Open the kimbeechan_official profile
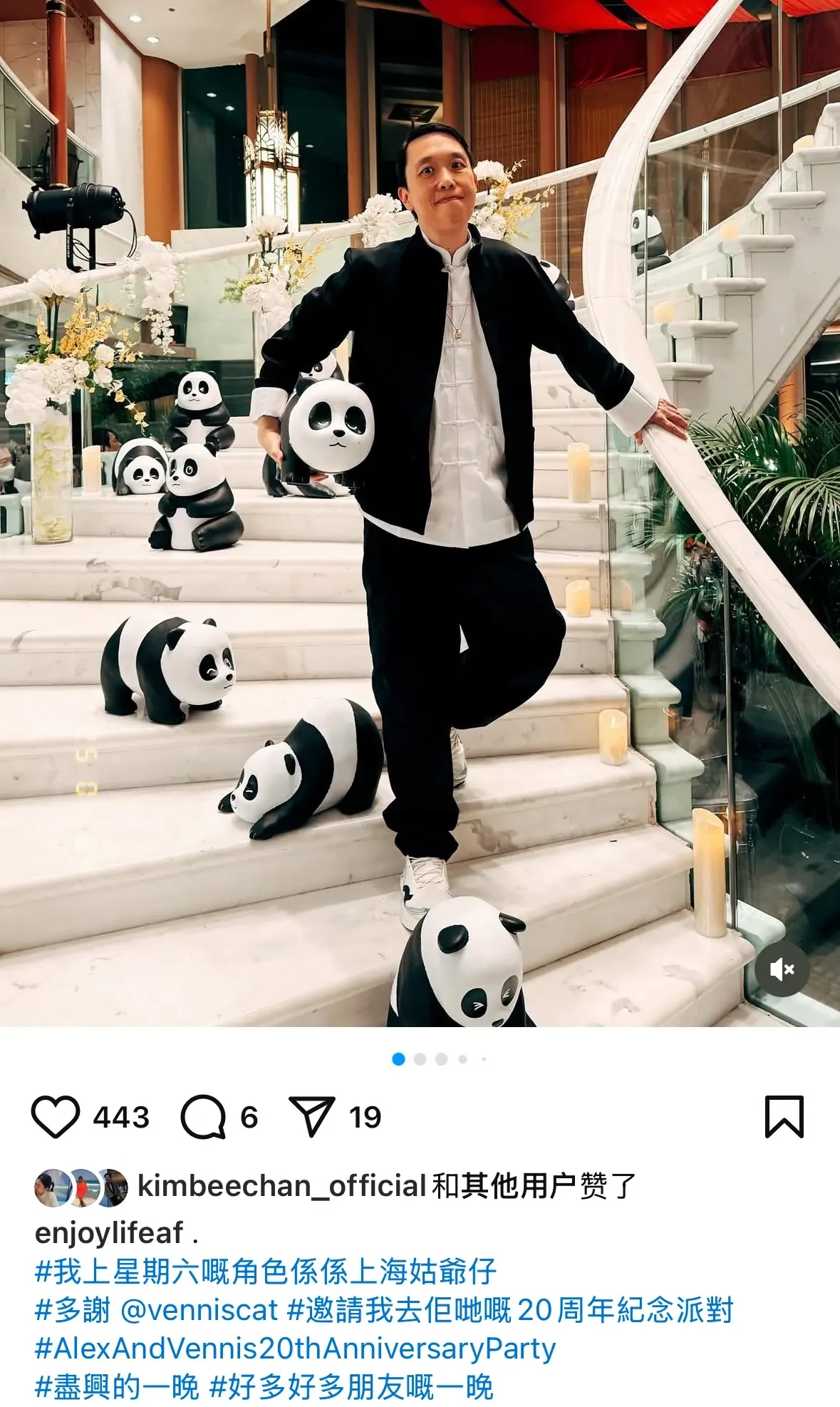This screenshot has height=1407, width=840. [281, 1186]
